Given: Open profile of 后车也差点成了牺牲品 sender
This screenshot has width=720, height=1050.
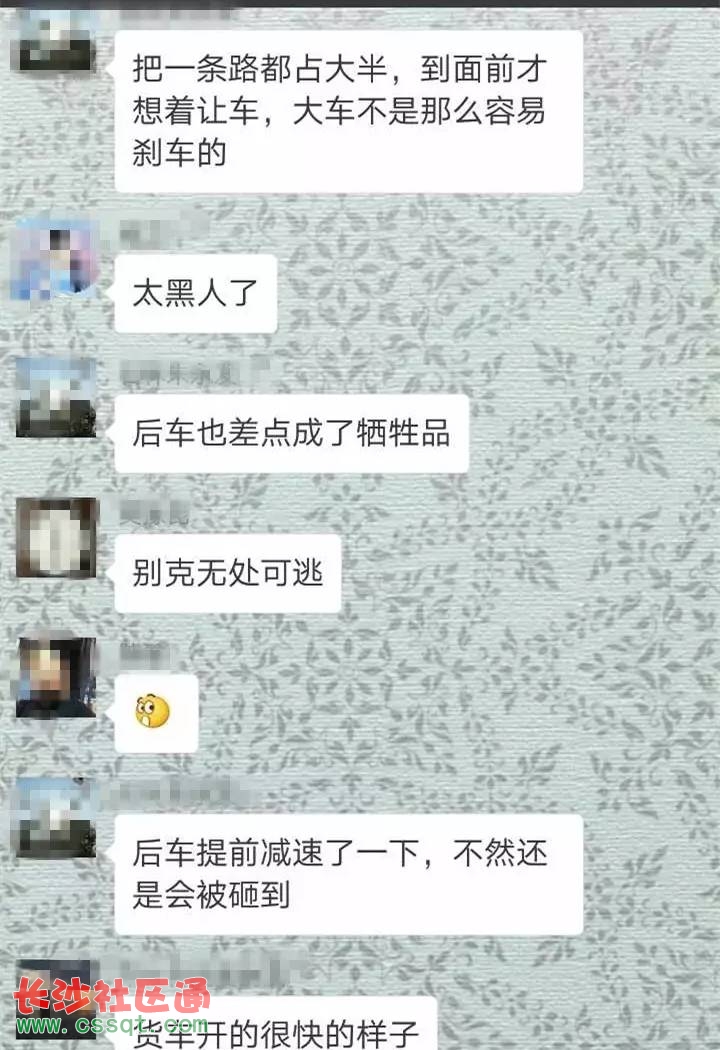Looking at the screenshot, I should (x=55, y=398).
